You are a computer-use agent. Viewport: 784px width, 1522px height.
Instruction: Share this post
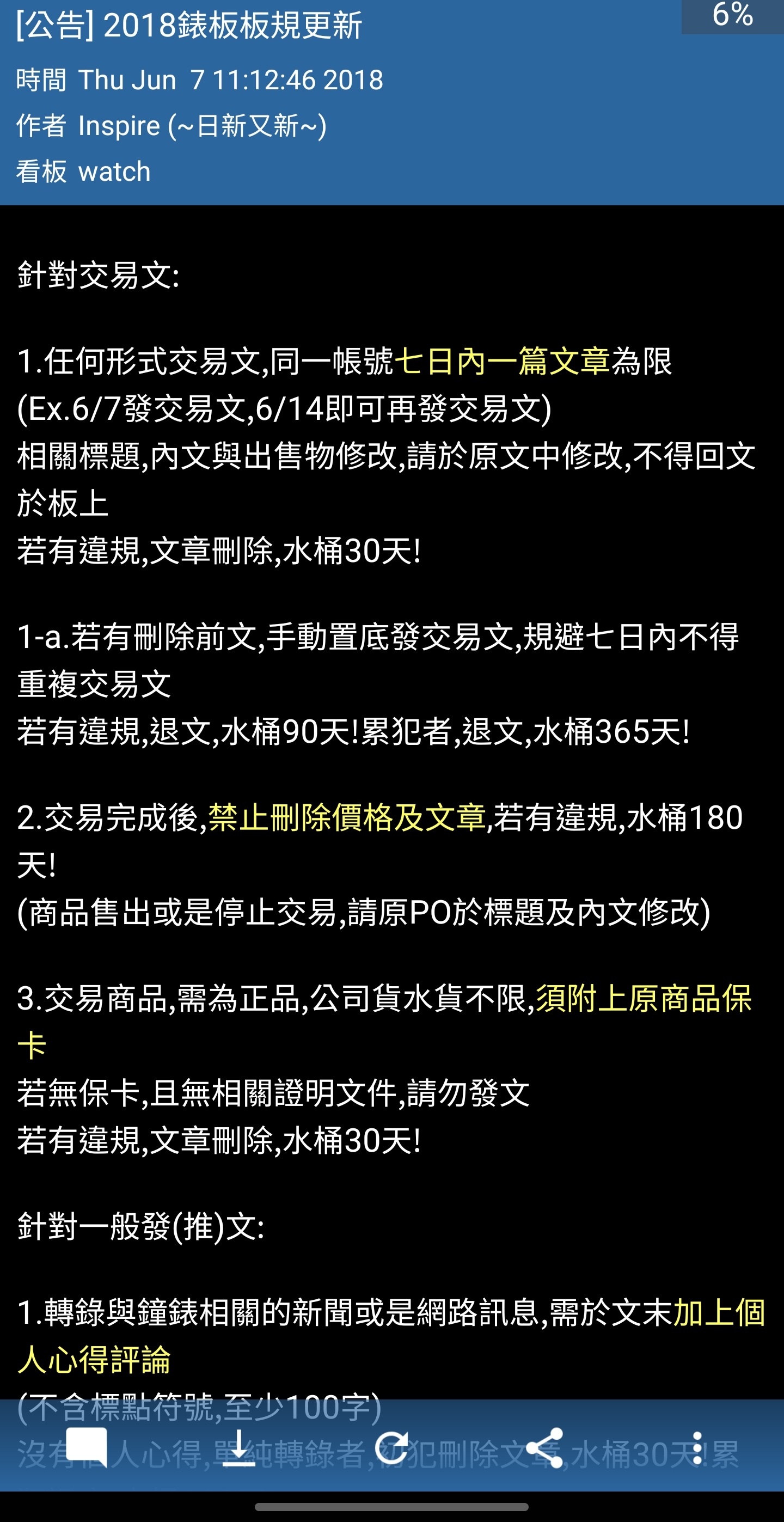[545, 1447]
